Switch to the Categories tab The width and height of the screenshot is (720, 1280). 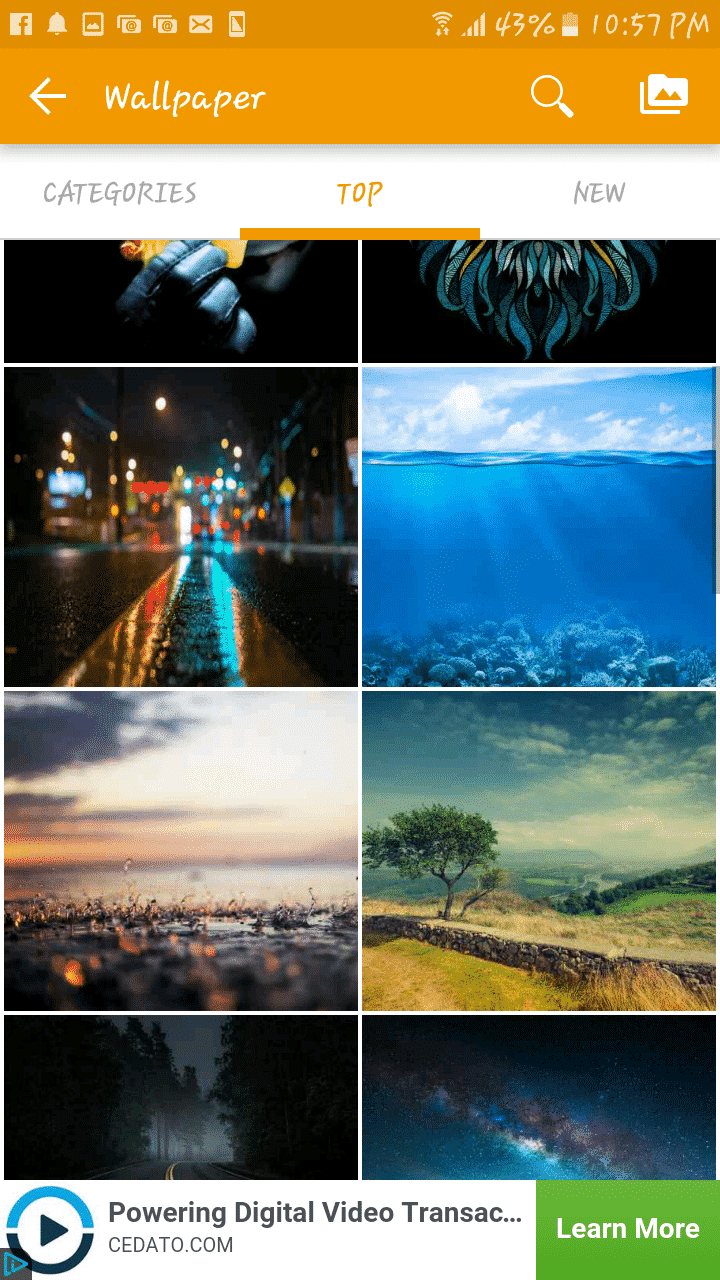coord(120,193)
